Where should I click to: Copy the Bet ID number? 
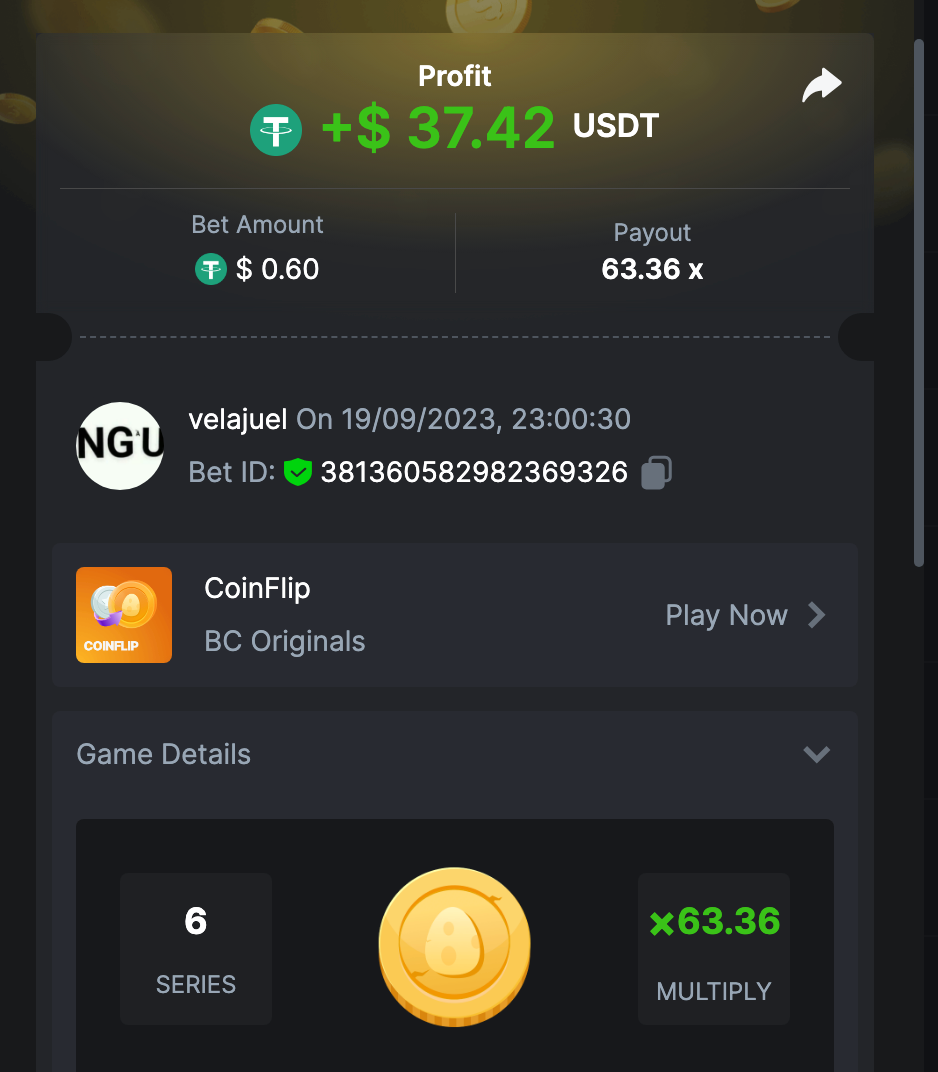656,472
